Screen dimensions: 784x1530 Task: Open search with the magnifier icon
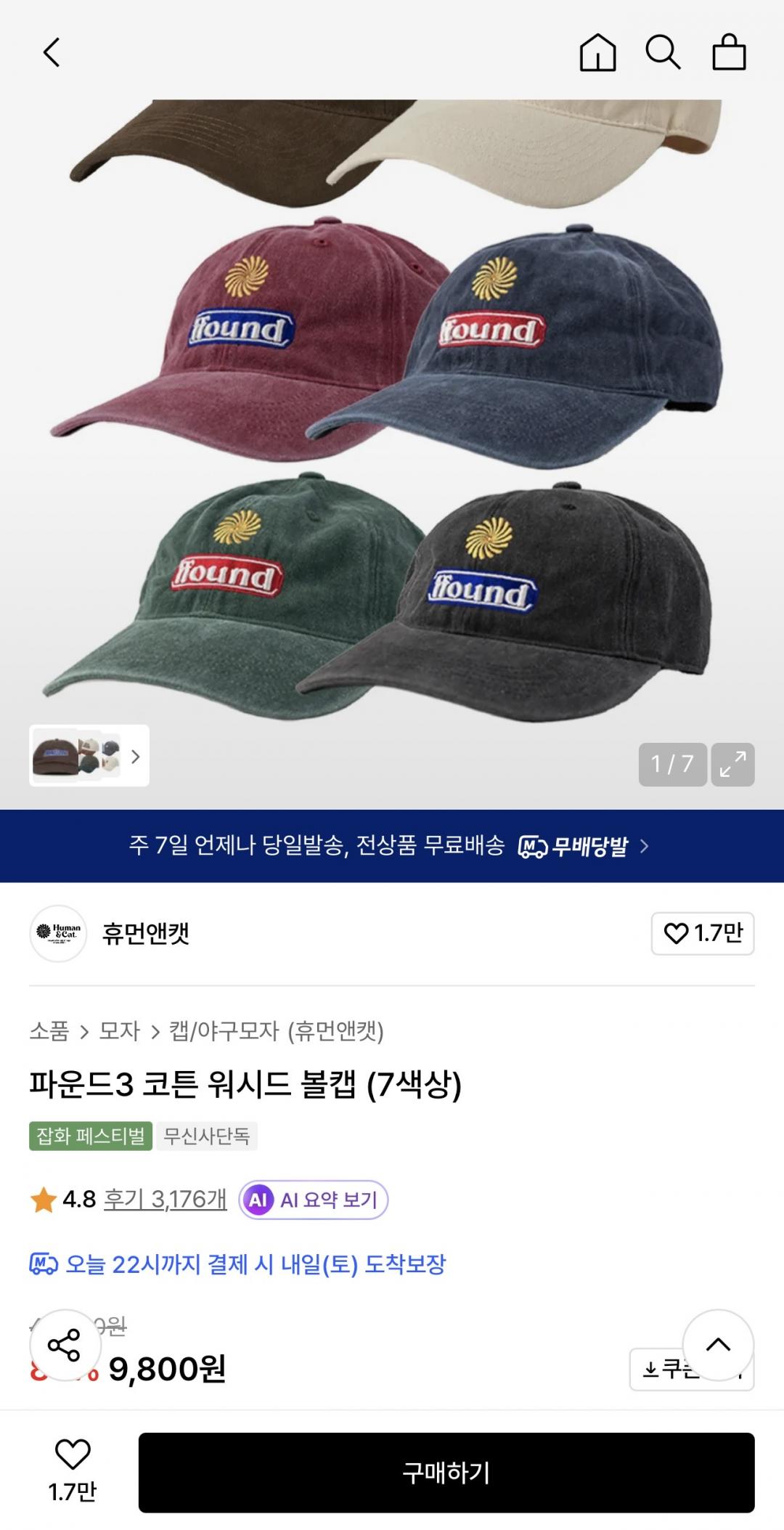(x=663, y=53)
